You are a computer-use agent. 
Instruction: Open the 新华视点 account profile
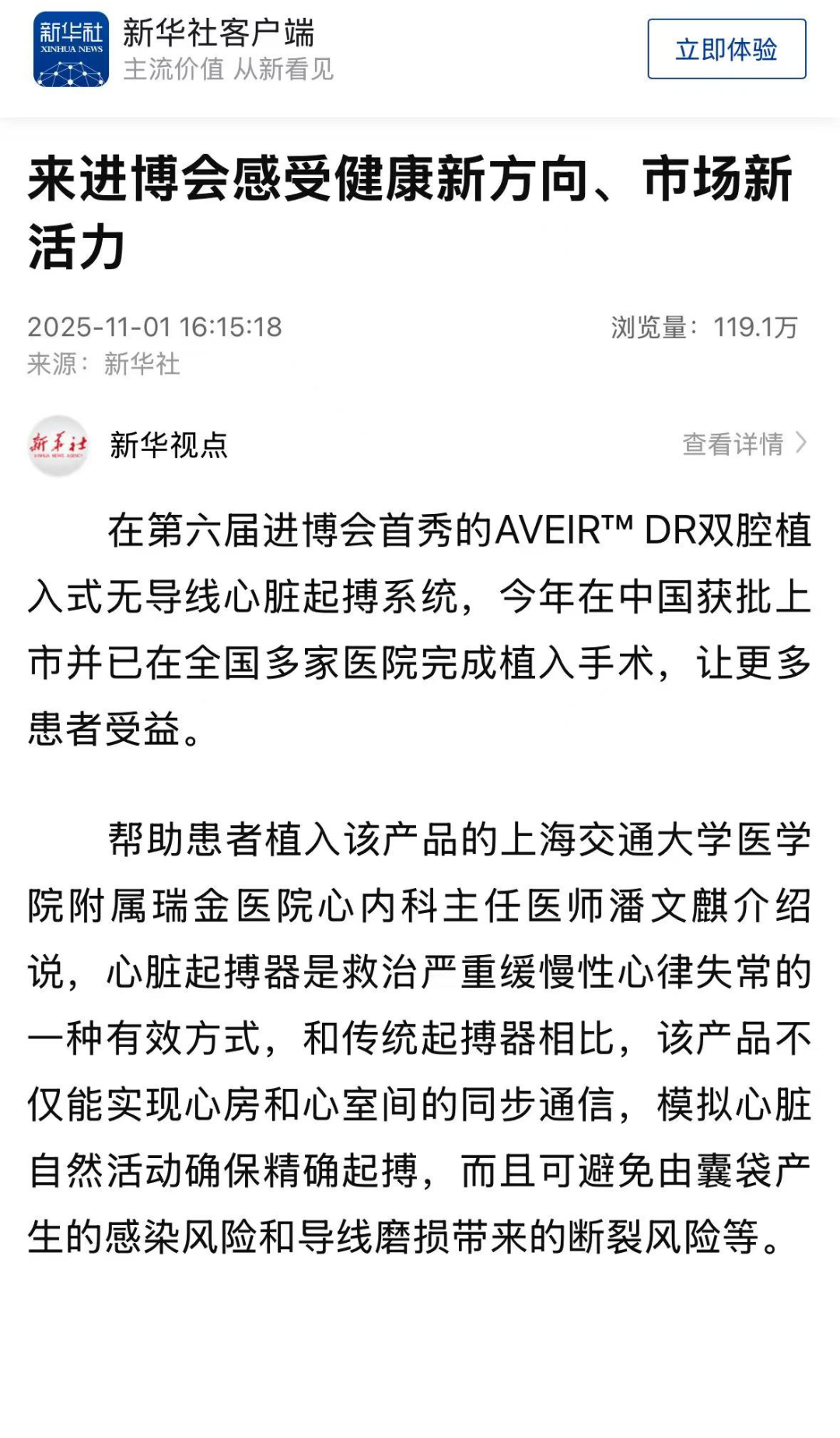[x=128, y=445]
